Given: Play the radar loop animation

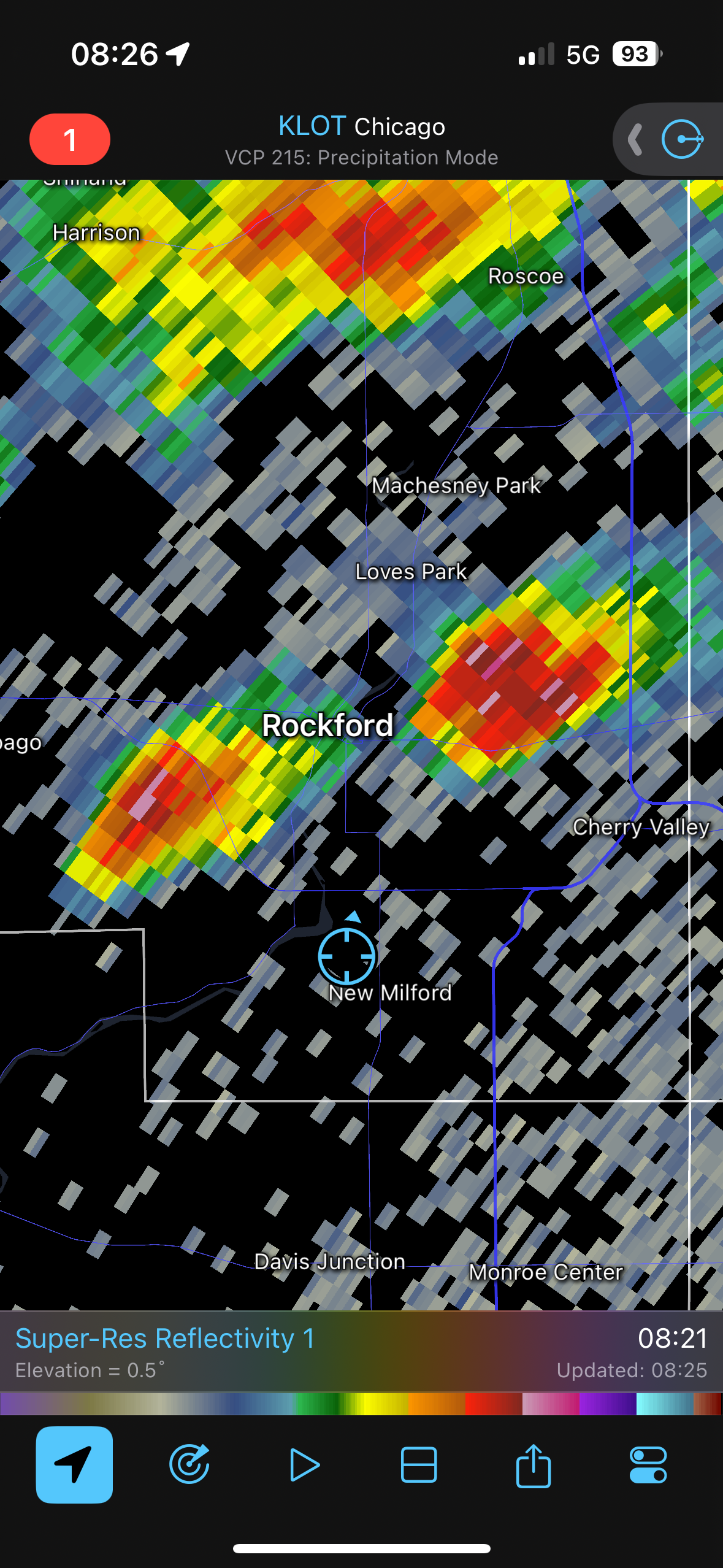Looking at the screenshot, I should [x=304, y=1465].
